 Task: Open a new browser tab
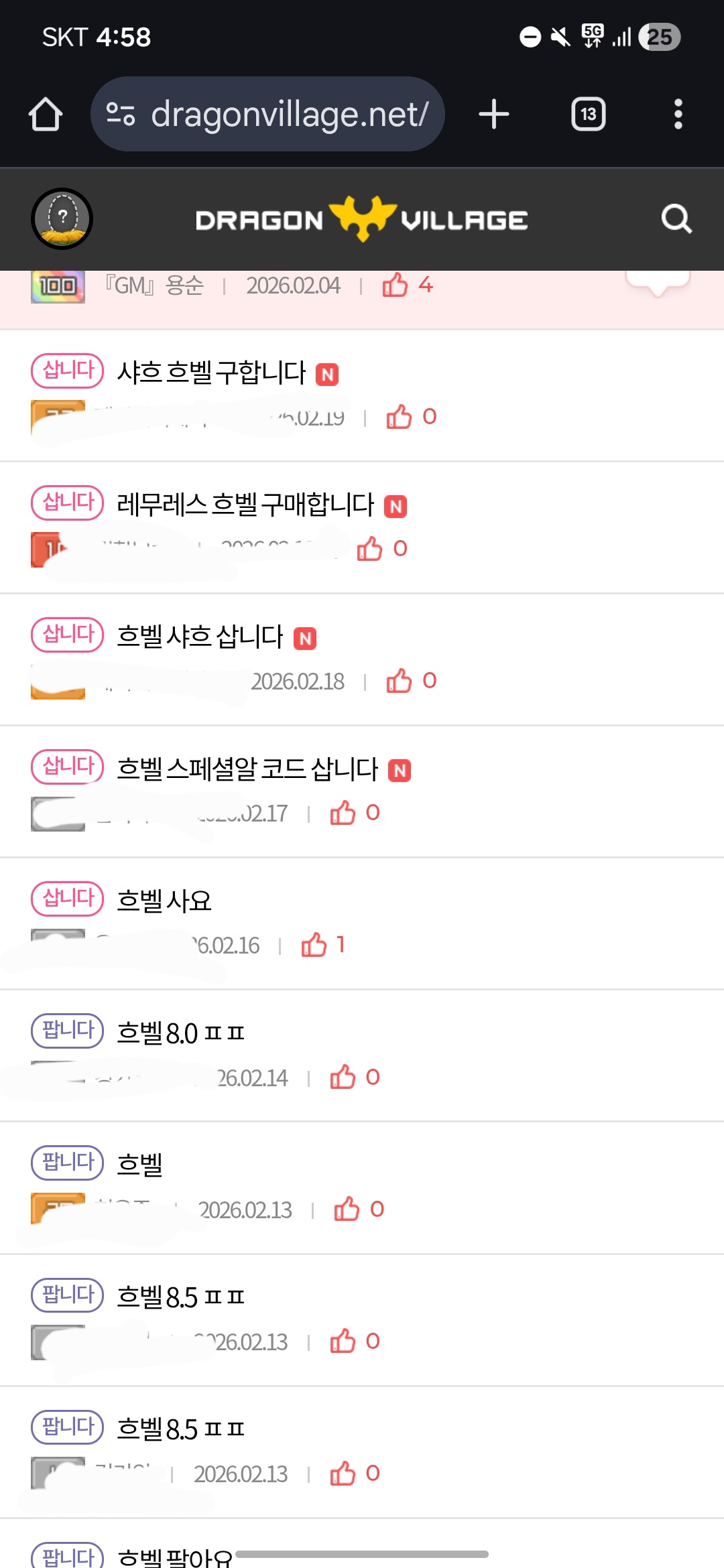tap(494, 114)
